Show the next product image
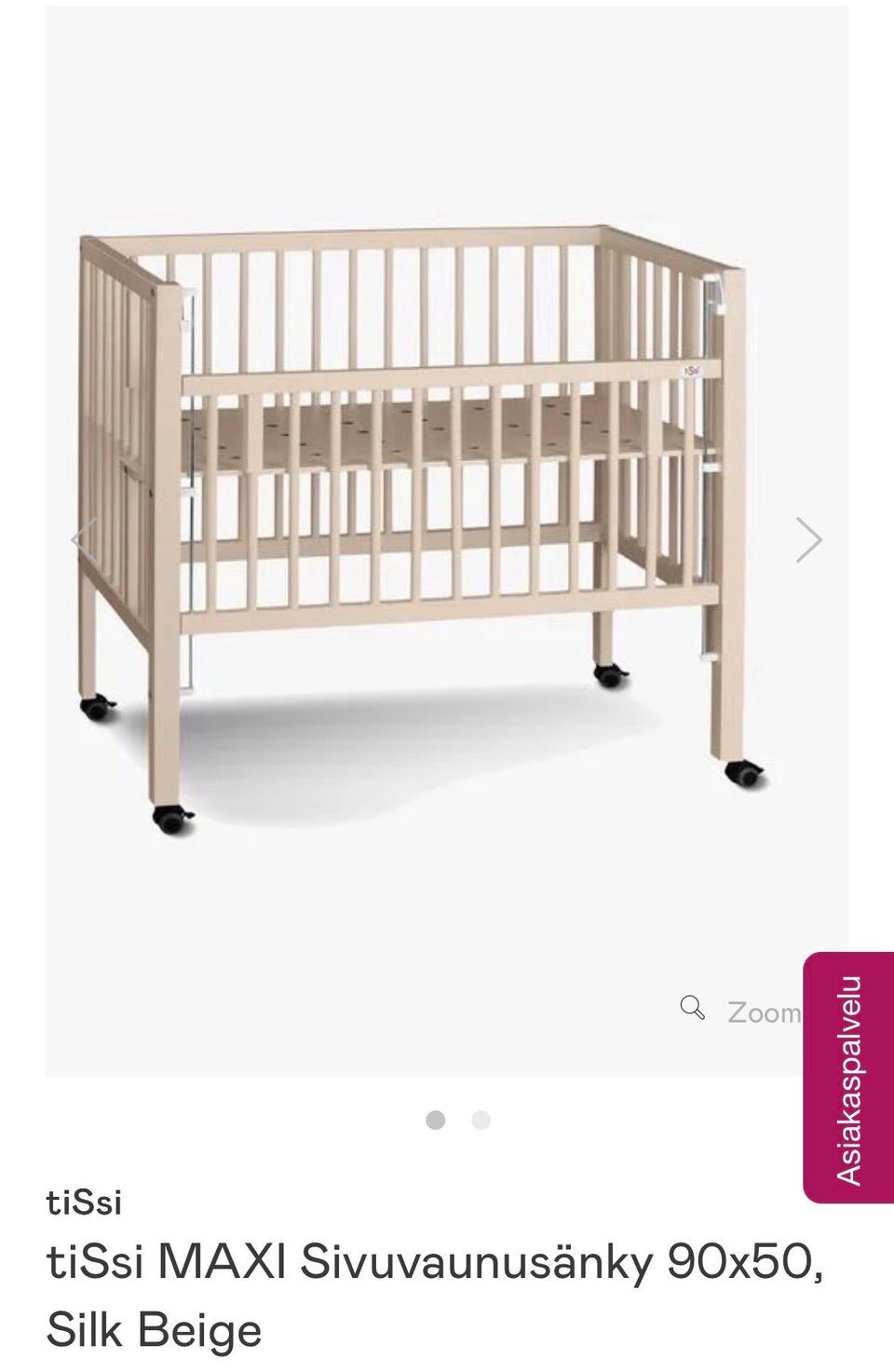 pyautogui.click(x=808, y=540)
